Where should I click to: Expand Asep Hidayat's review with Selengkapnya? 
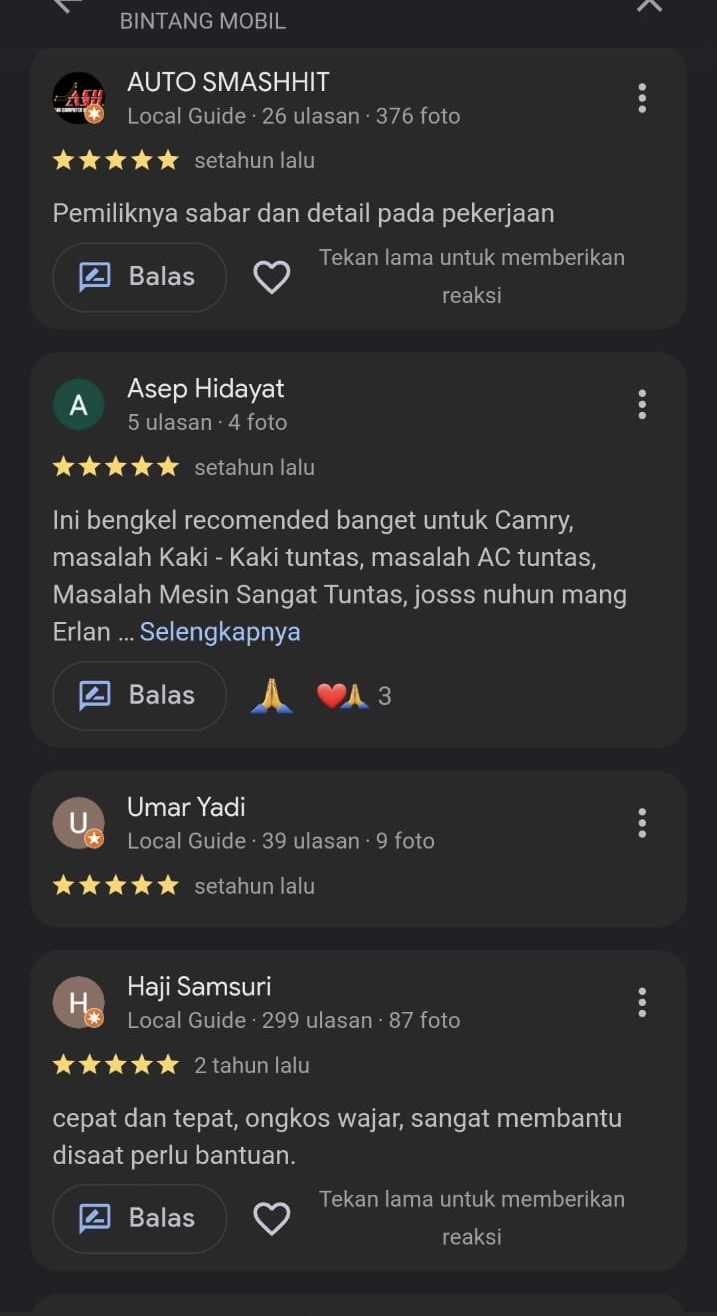[220, 632]
